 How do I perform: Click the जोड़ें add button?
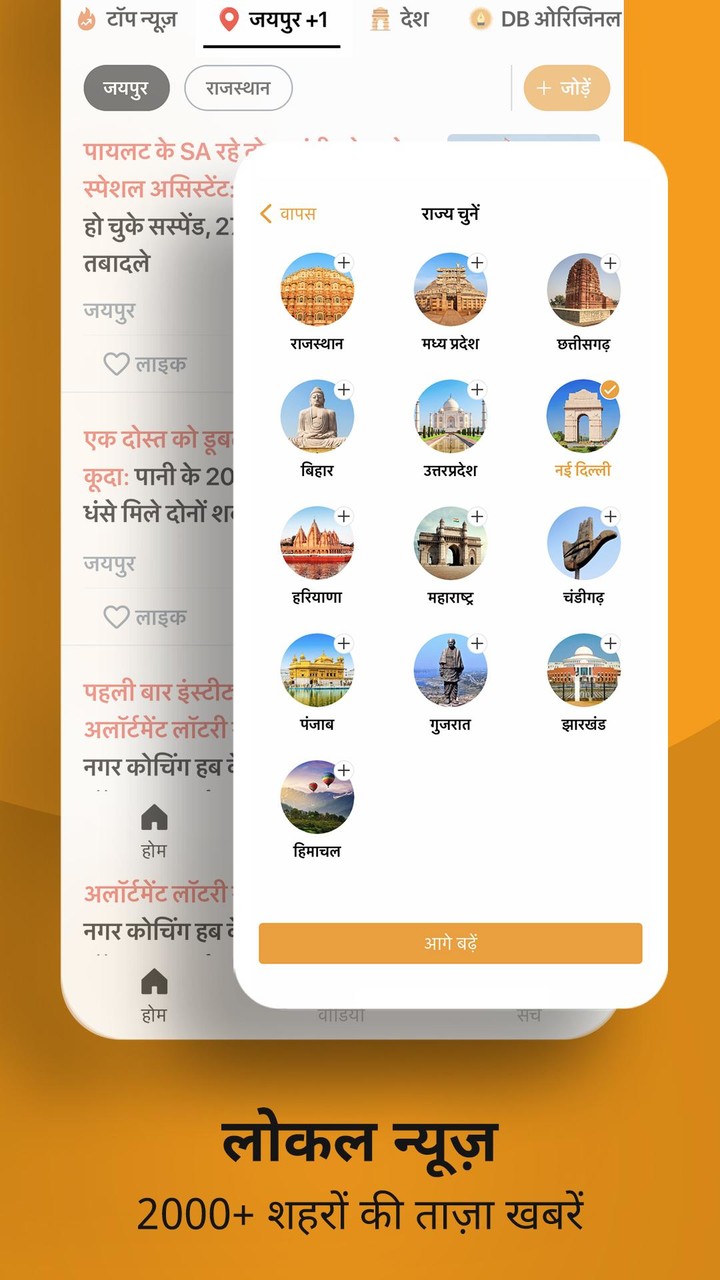(566, 88)
